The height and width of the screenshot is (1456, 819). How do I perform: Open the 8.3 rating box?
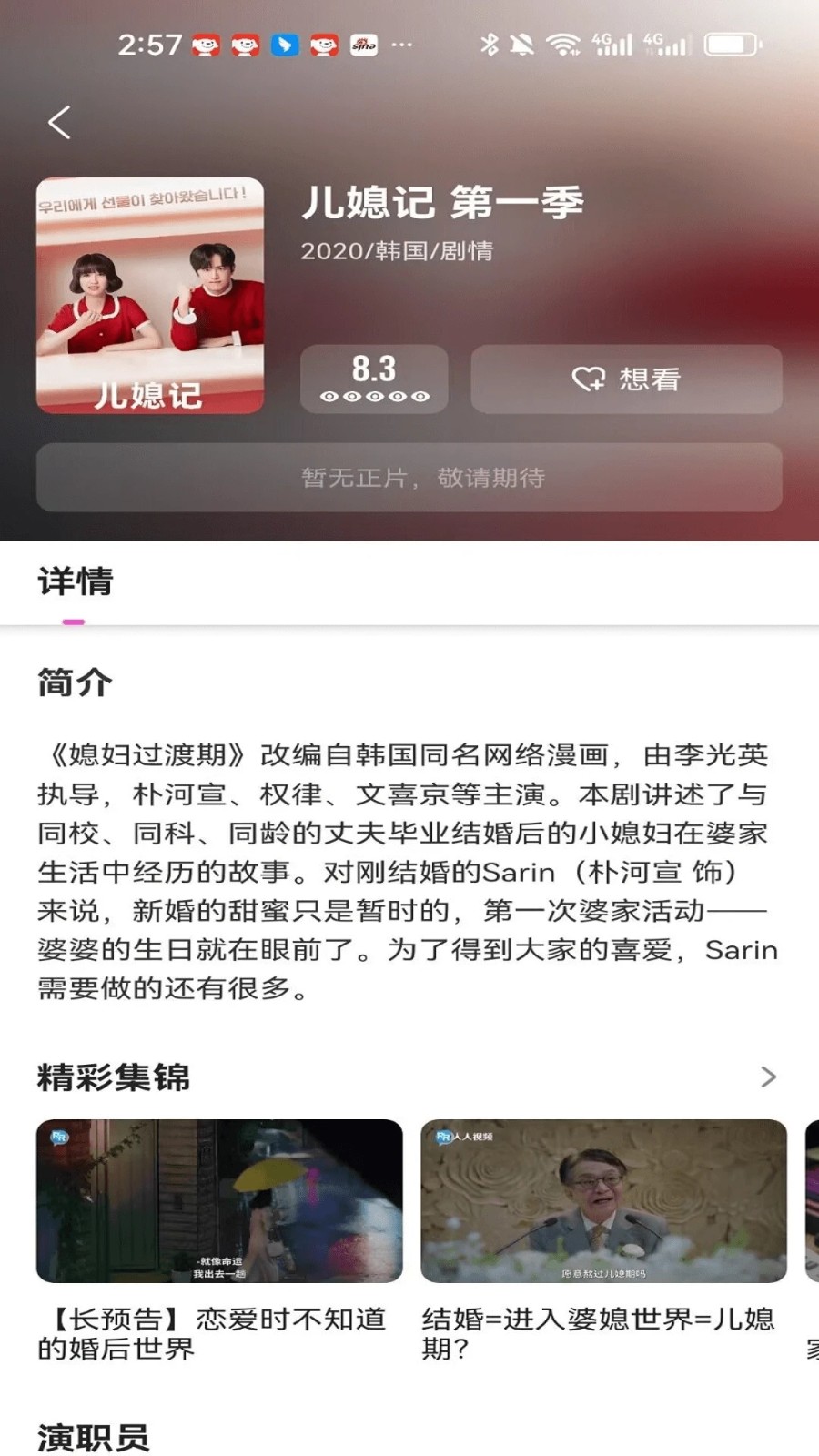point(374,379)
